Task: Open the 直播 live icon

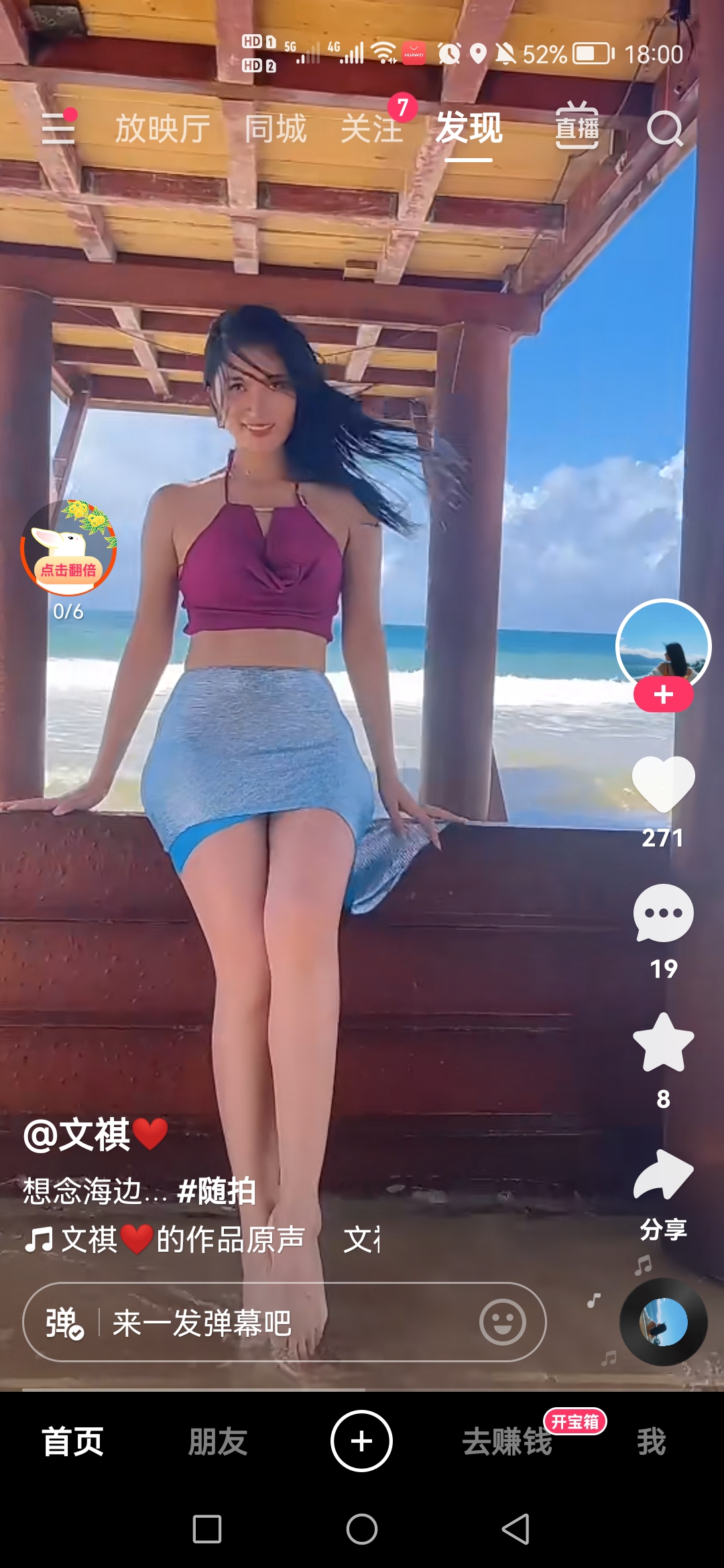Action: [x=577, y=126]
